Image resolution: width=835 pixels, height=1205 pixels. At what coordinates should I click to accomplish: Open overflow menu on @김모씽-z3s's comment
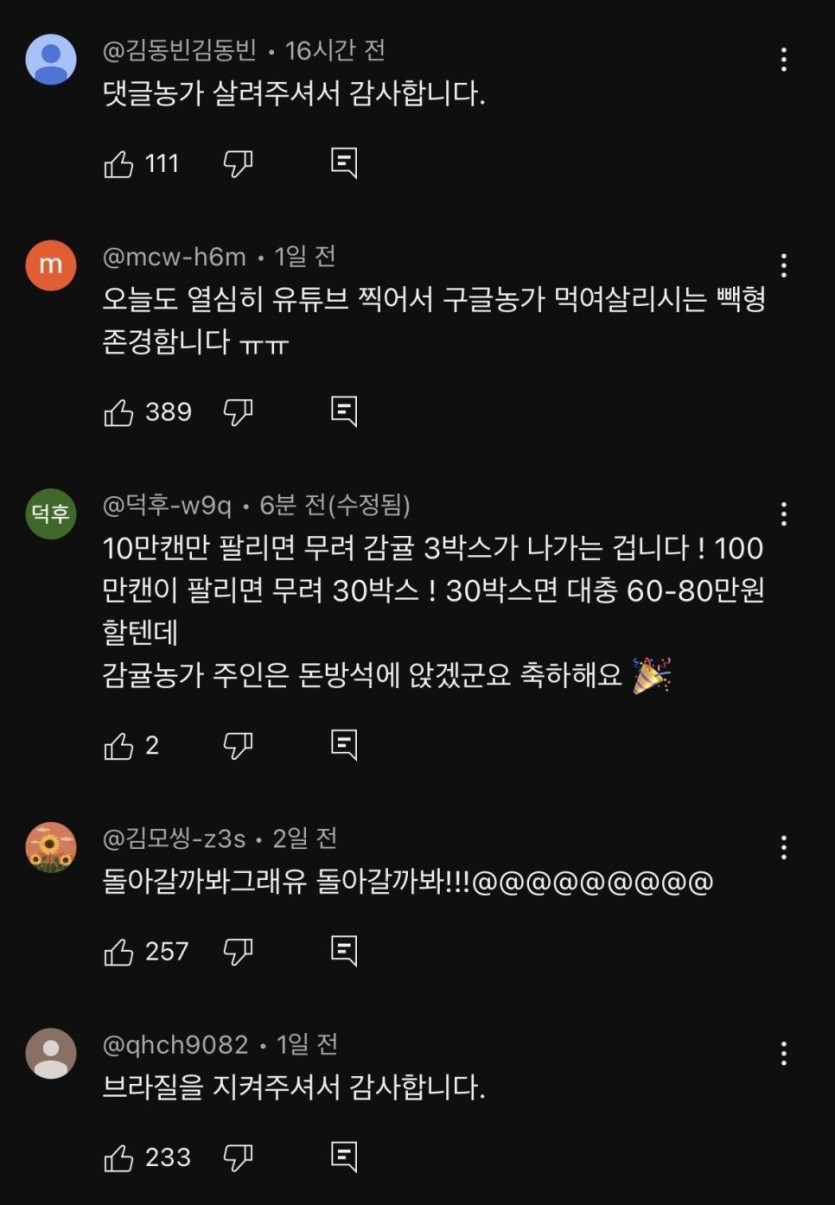[784, 848]
